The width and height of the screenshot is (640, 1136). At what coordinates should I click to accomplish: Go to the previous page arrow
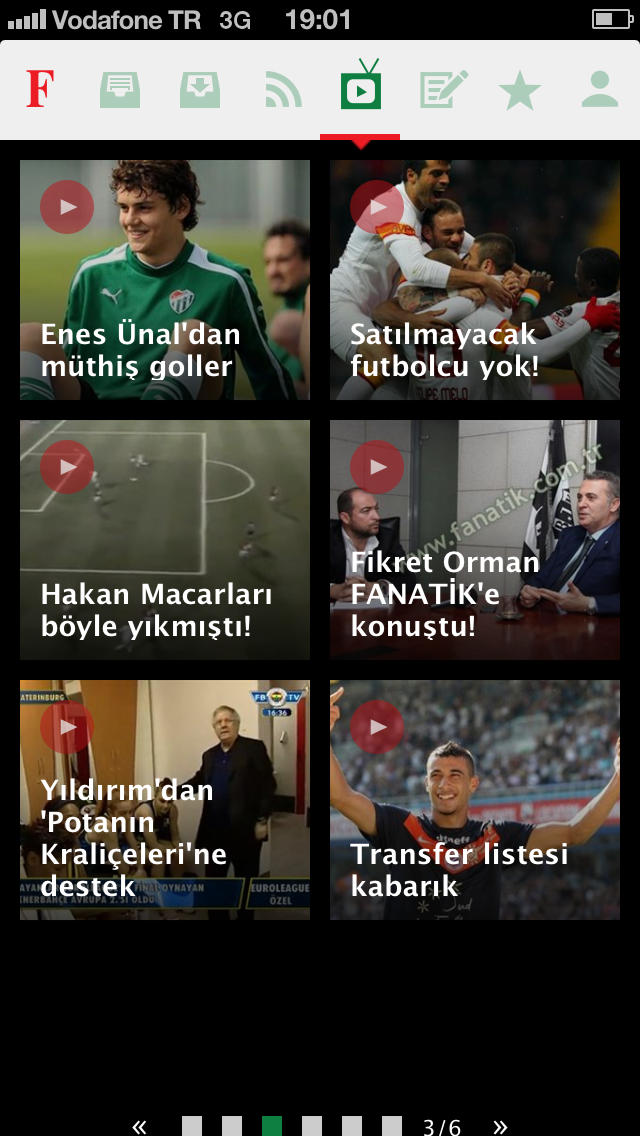[139, 1126]
